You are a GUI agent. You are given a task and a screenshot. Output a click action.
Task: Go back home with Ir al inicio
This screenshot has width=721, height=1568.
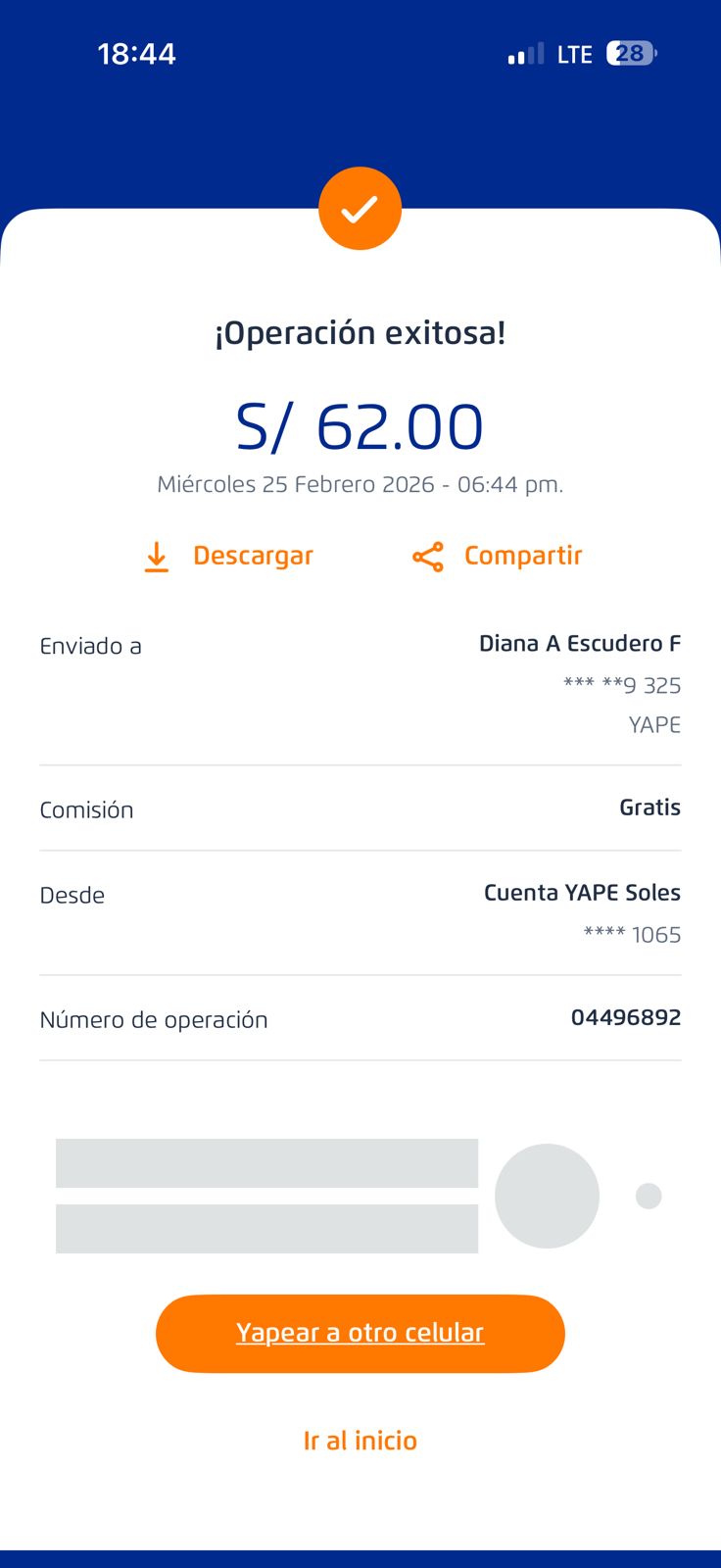pyautogui.click(x=360, y=1441)
